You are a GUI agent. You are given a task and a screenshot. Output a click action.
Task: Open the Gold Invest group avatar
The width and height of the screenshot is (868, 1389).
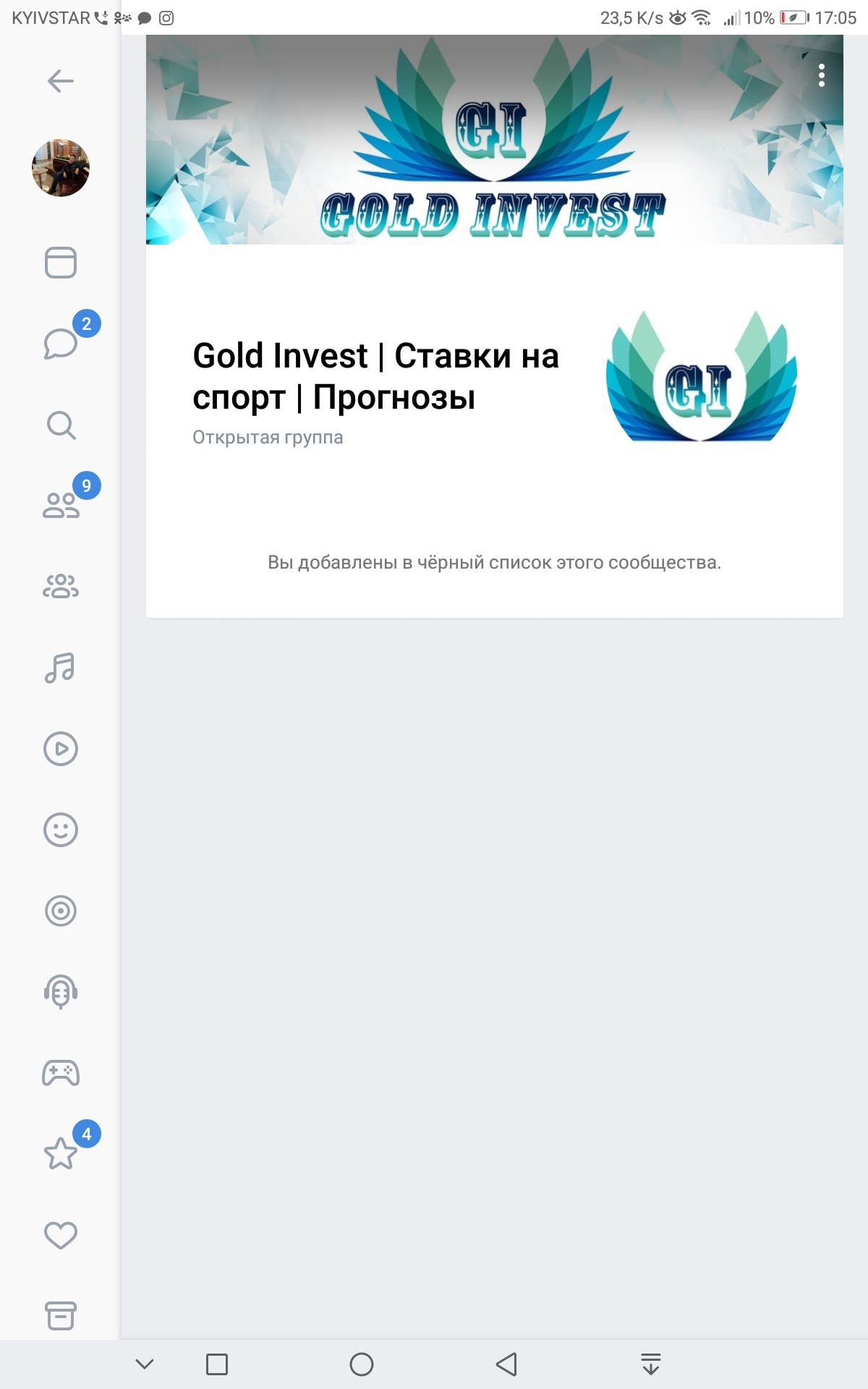pos(702,376)
